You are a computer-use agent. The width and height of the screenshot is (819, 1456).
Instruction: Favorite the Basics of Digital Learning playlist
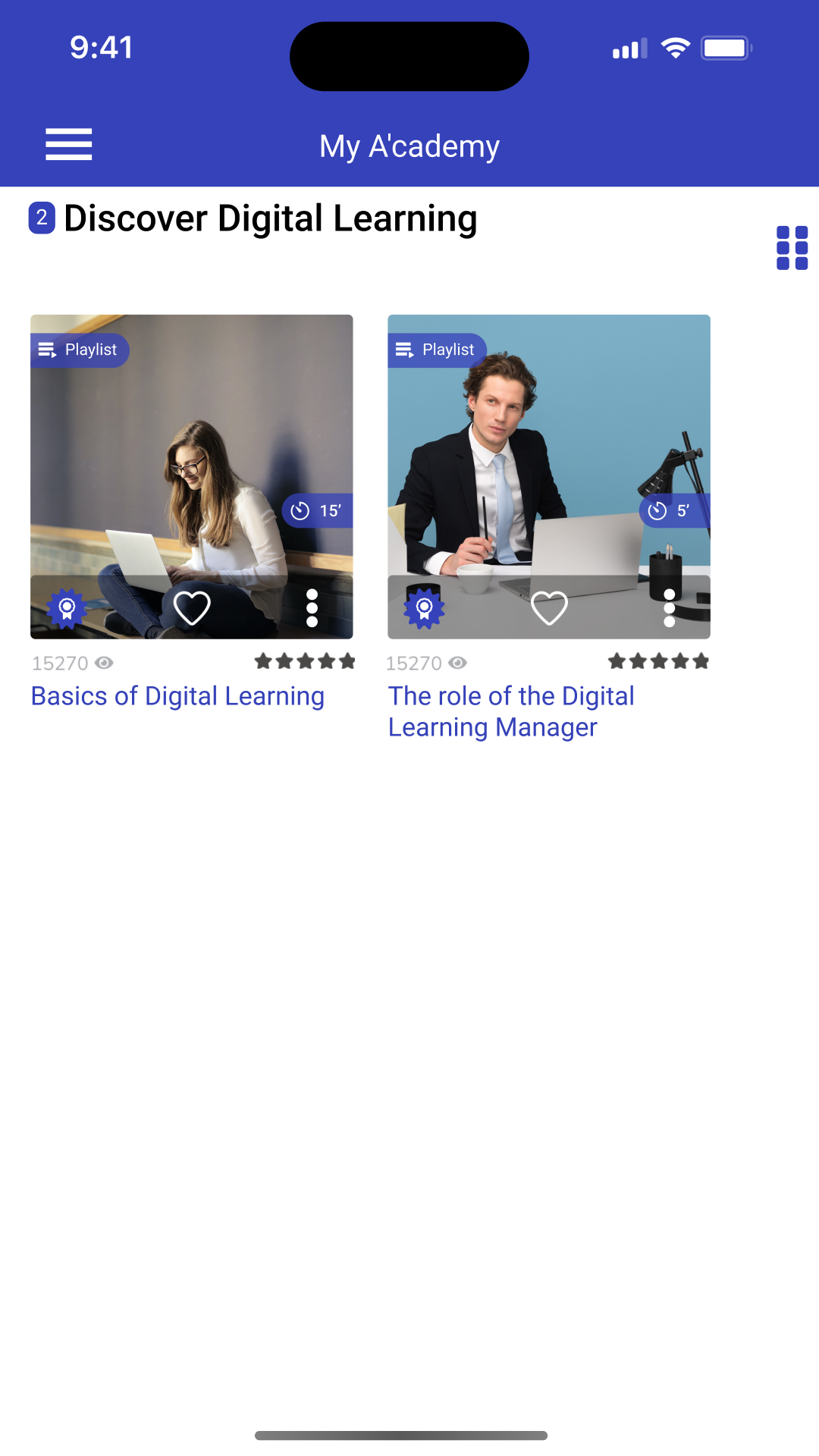coord(192,607)
